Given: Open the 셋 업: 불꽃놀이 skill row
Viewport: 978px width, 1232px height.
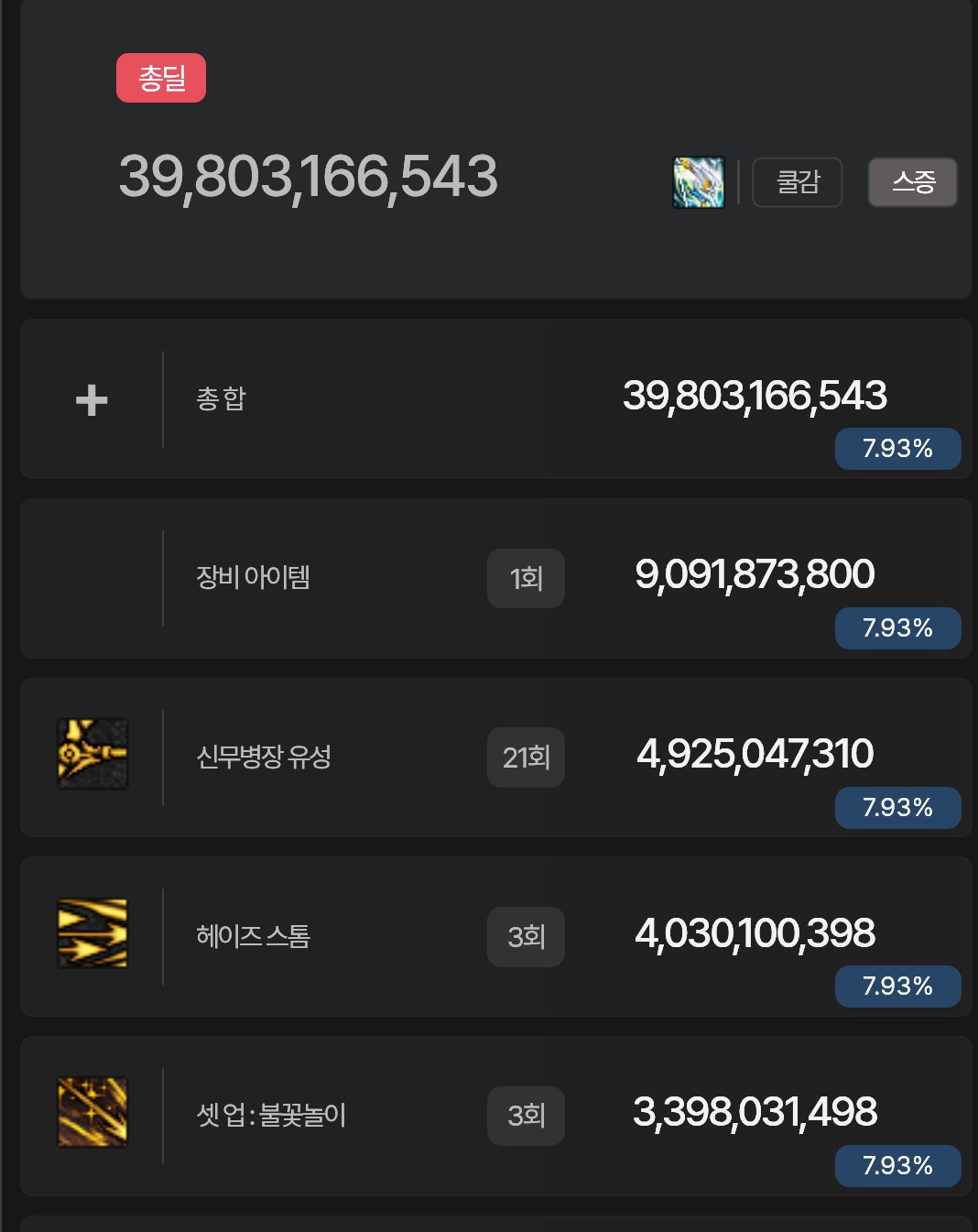Looking at the screenshot, I should [x=494, y=1116].
